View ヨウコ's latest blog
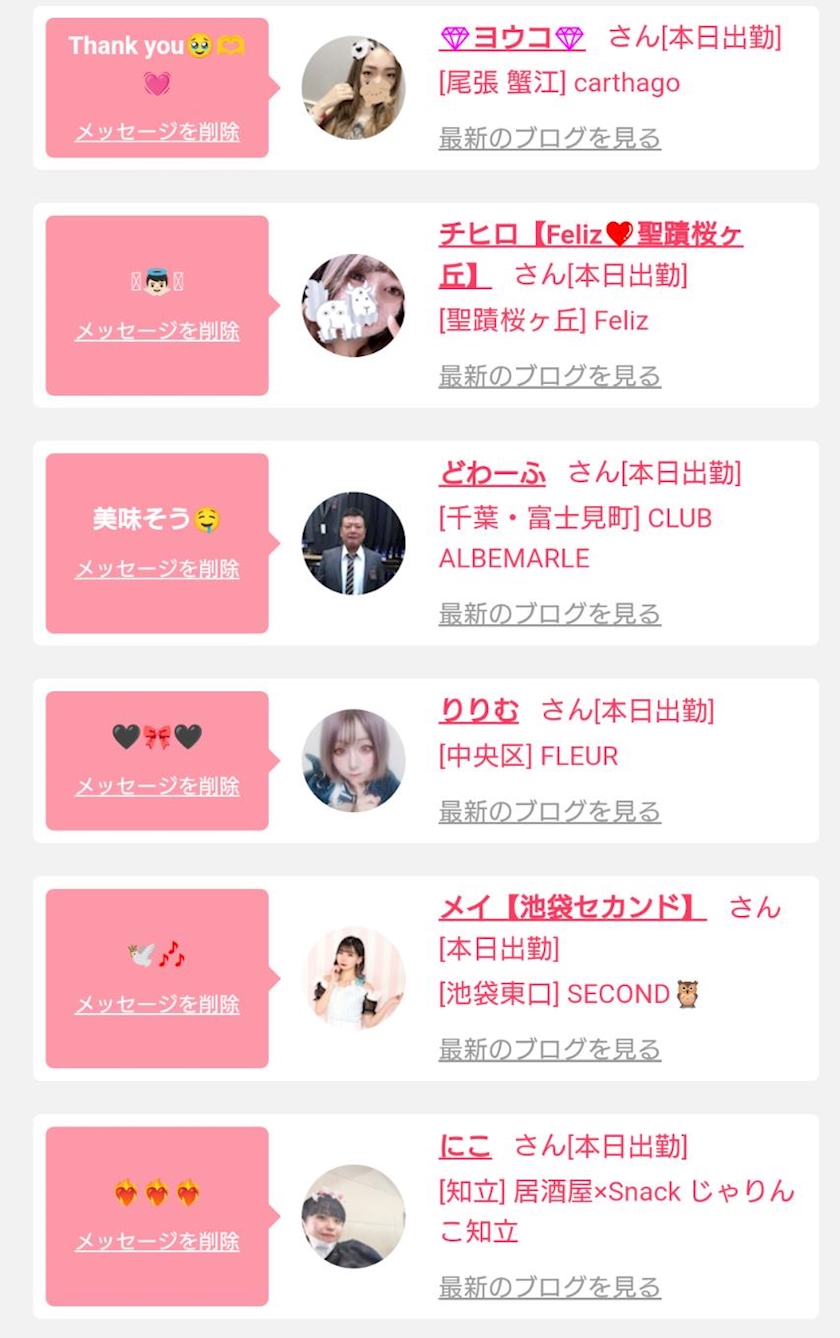Viewport: 840px width, 1338px height. point(550,138)
